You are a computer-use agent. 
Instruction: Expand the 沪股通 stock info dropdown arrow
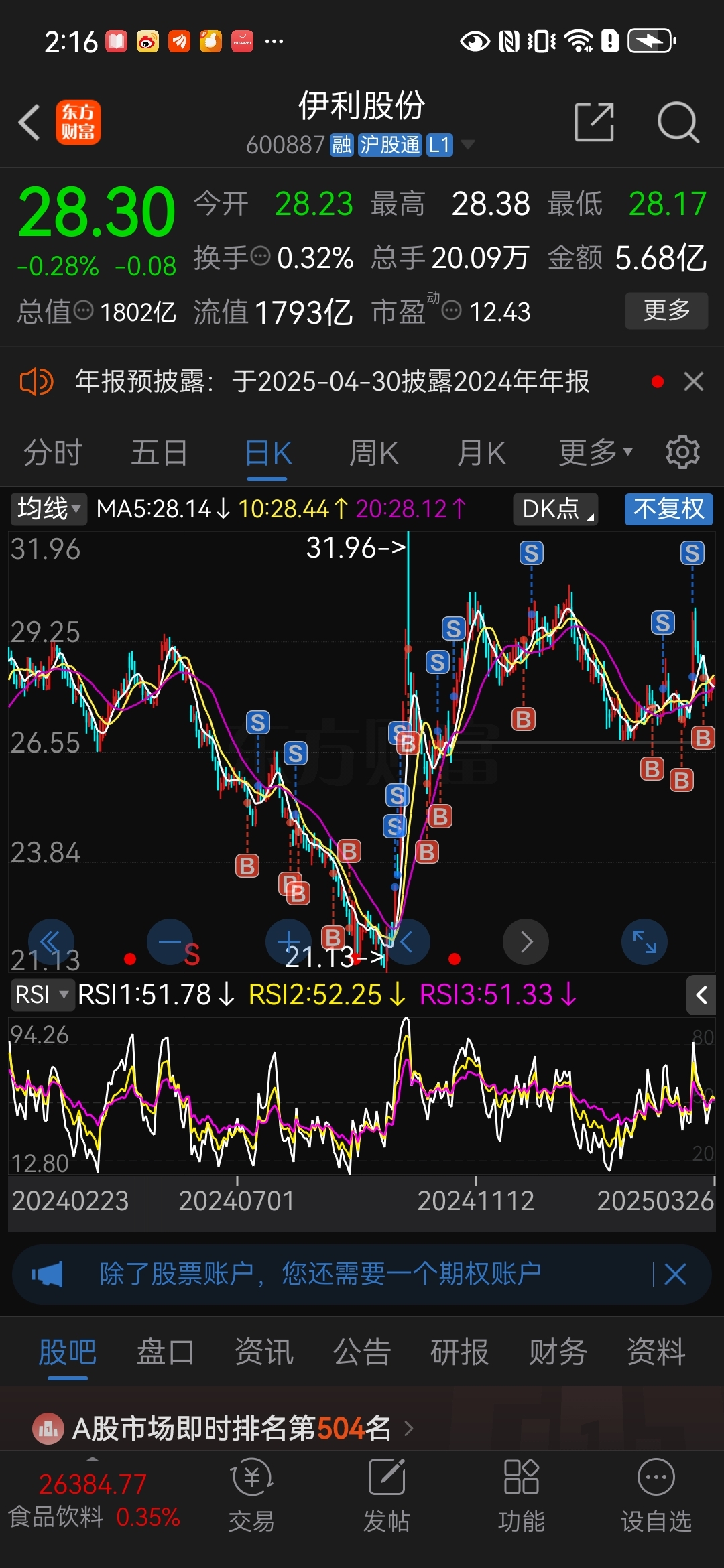pos(469,145)
